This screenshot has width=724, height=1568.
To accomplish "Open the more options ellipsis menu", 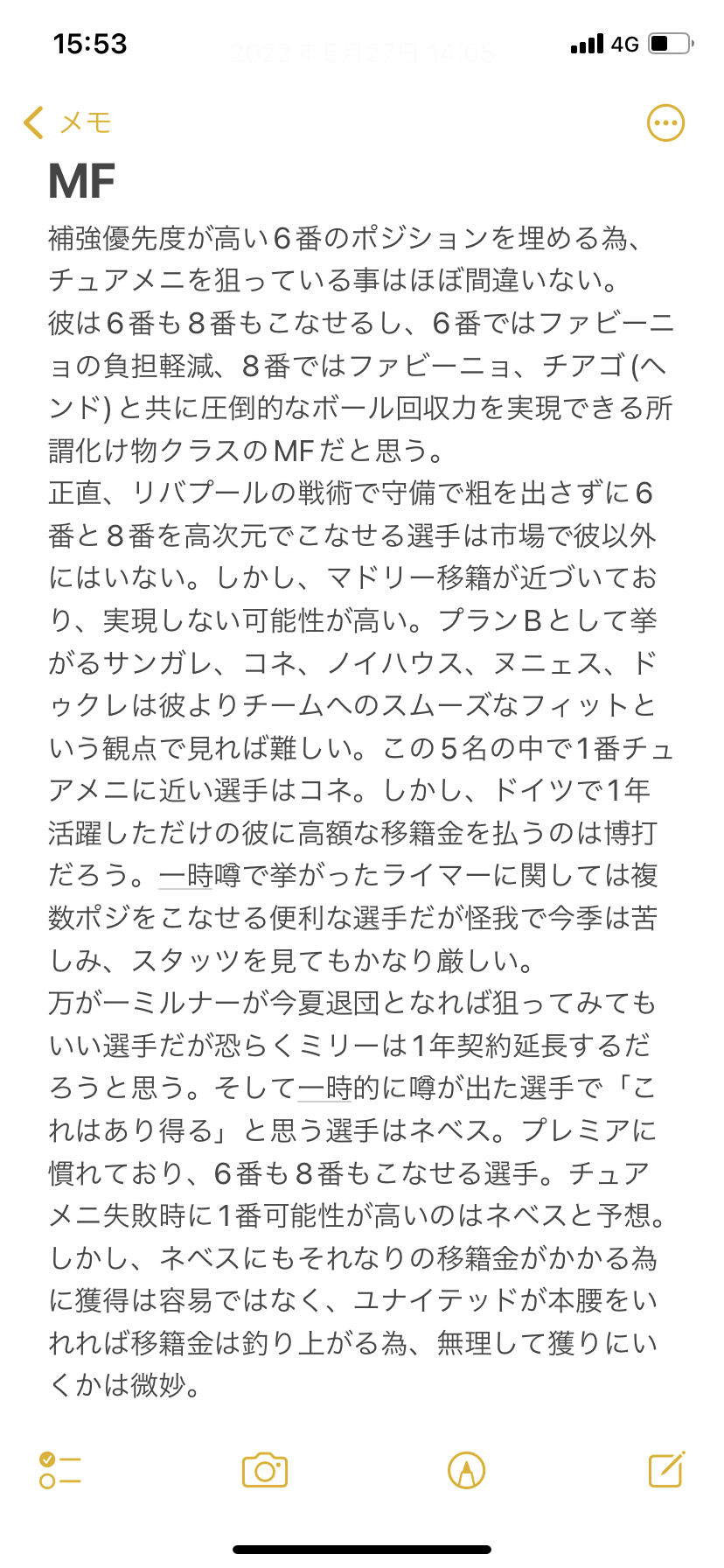I will 665,123.
